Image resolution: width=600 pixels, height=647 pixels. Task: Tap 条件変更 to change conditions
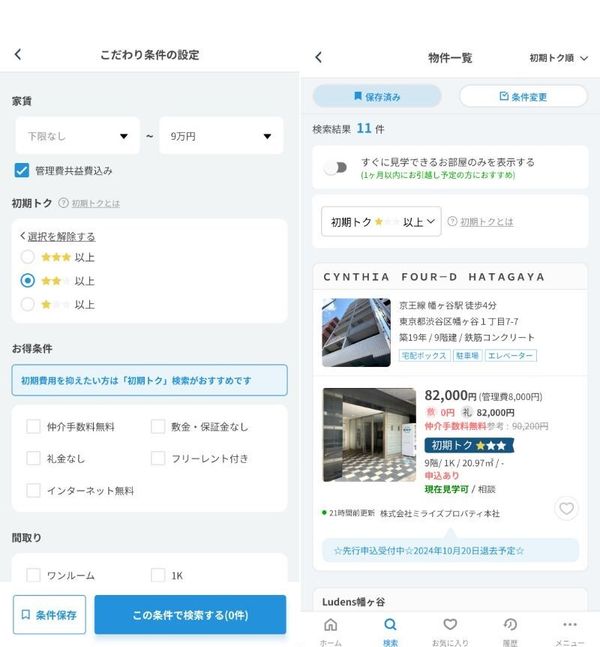tap(523, 97)
